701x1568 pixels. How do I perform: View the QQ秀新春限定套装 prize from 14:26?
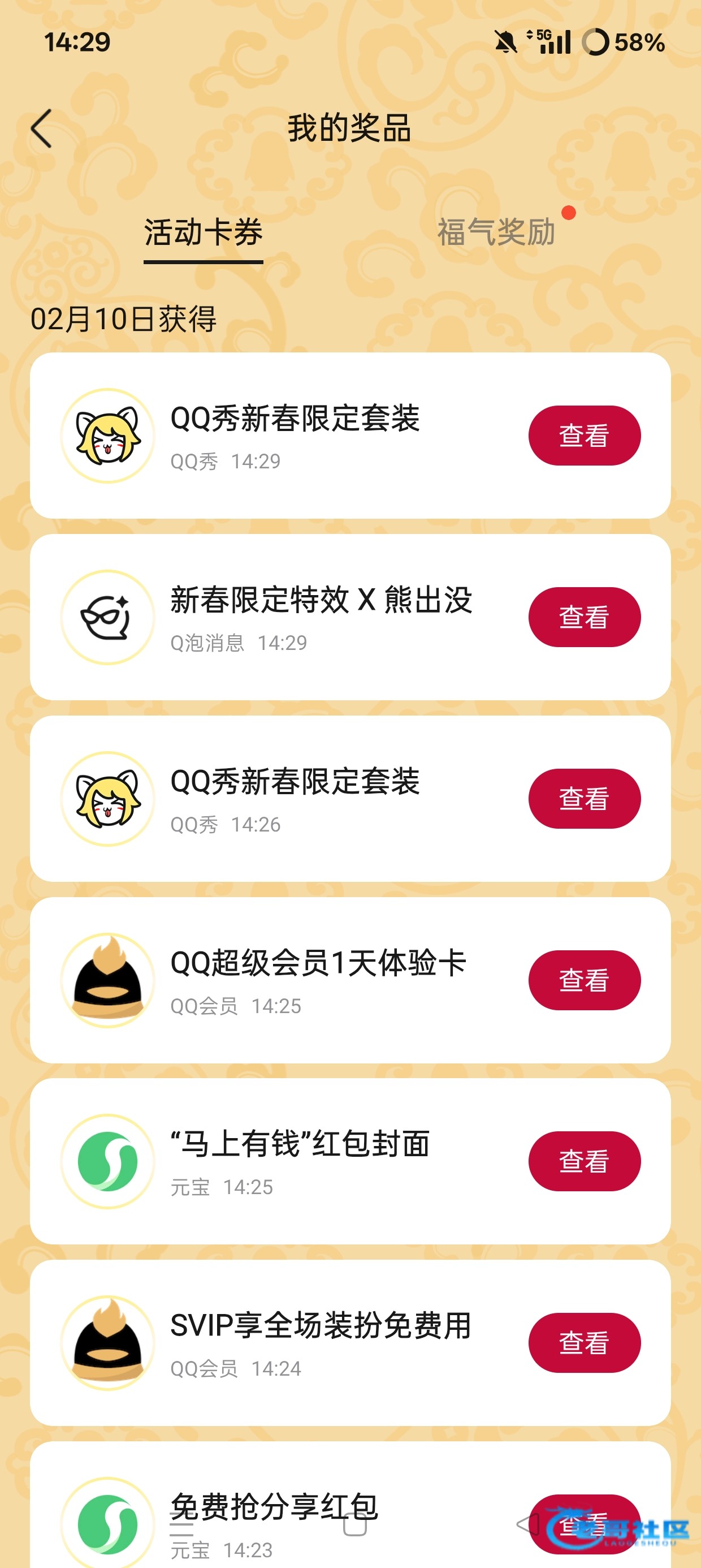(x=583, y=799)
